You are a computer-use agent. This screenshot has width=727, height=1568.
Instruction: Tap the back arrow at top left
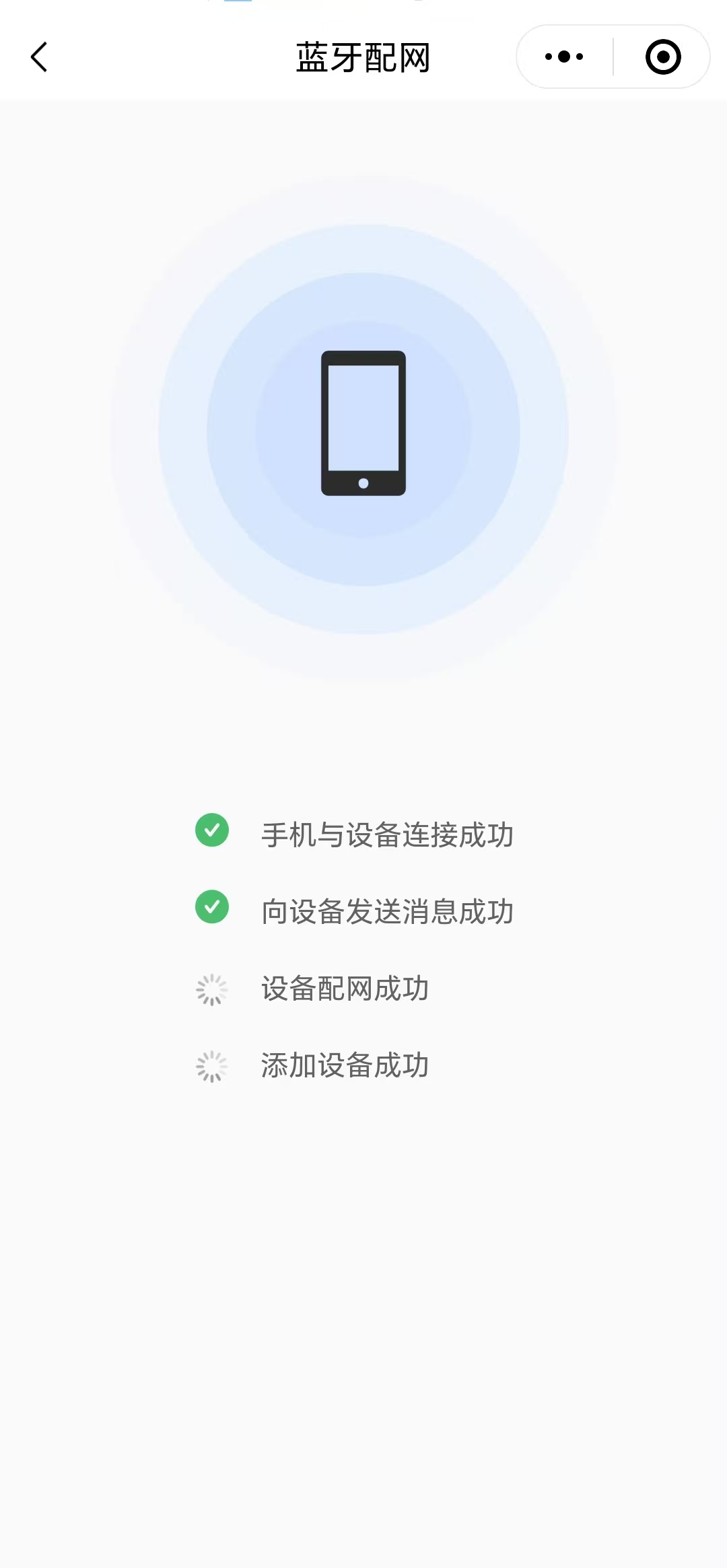click(x=38, y=57)
